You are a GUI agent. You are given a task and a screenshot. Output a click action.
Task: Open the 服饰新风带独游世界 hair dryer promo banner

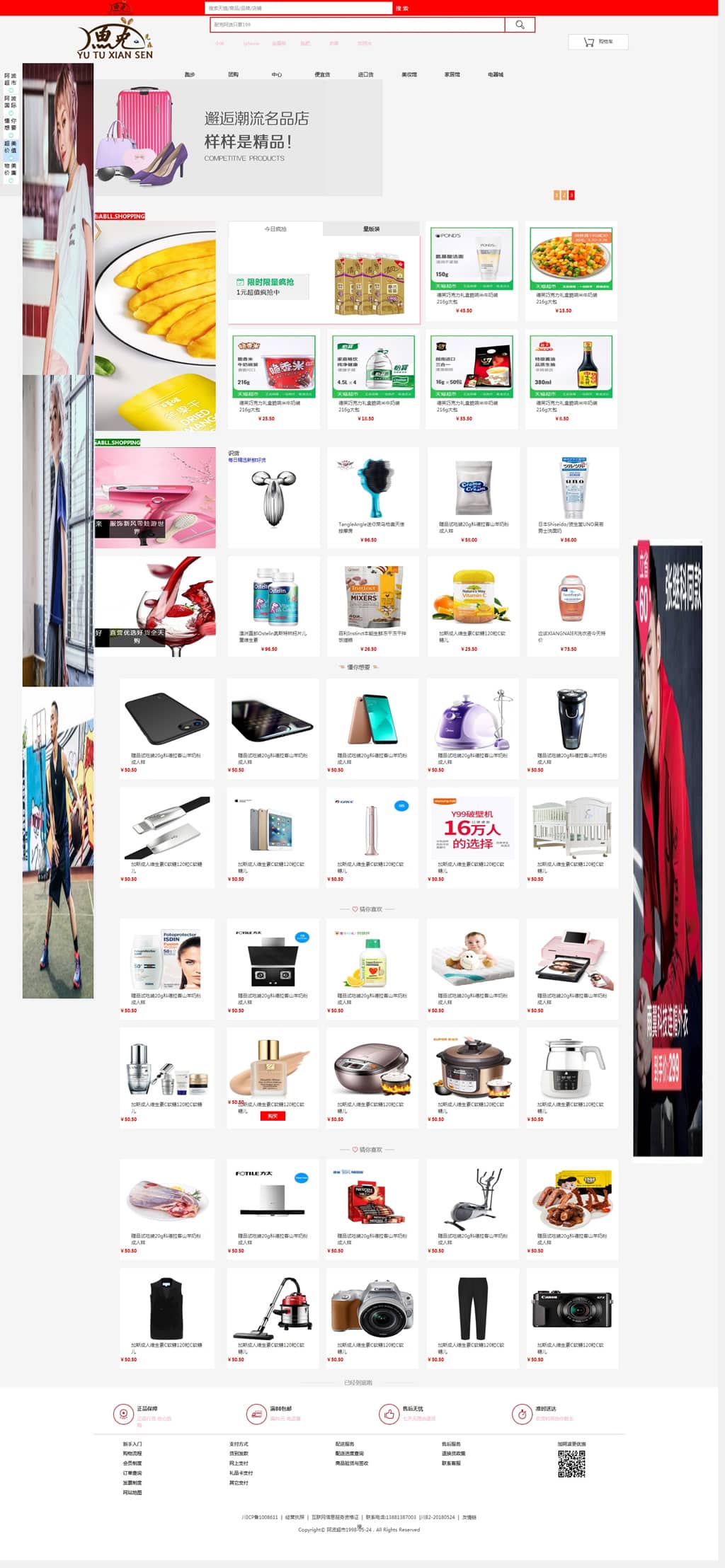155,497
